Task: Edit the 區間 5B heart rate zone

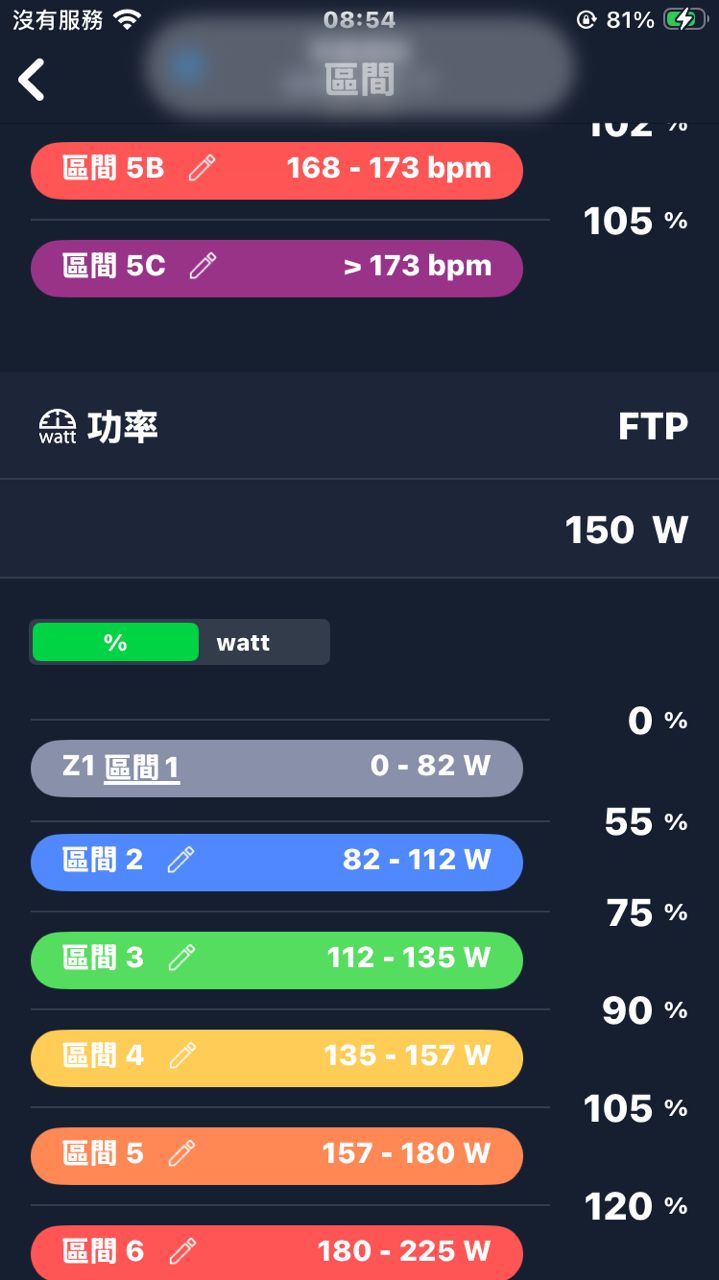Action: (x=202, y=168)
